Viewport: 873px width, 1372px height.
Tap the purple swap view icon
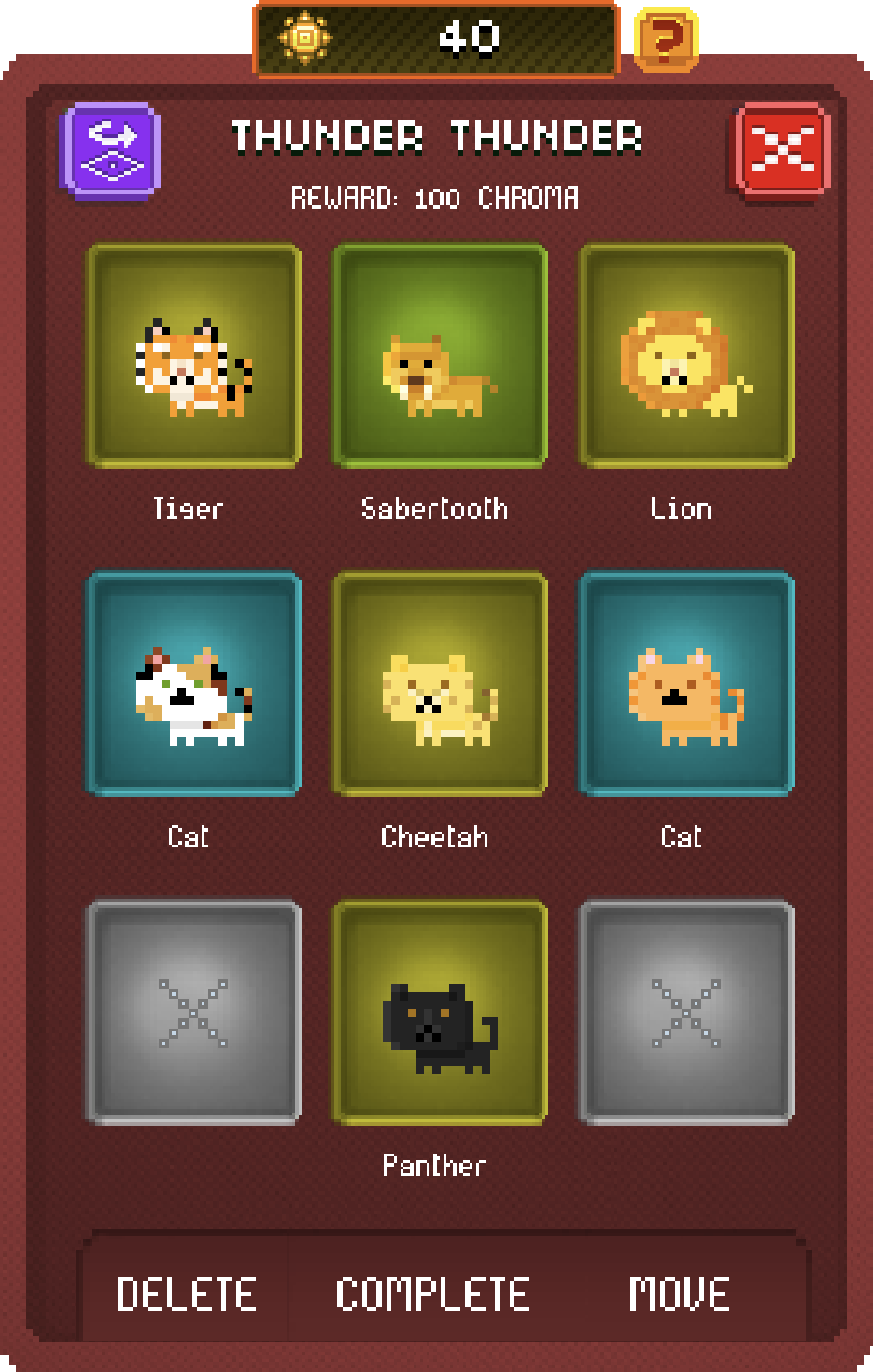pyautogui.click(x=110, y=150)
